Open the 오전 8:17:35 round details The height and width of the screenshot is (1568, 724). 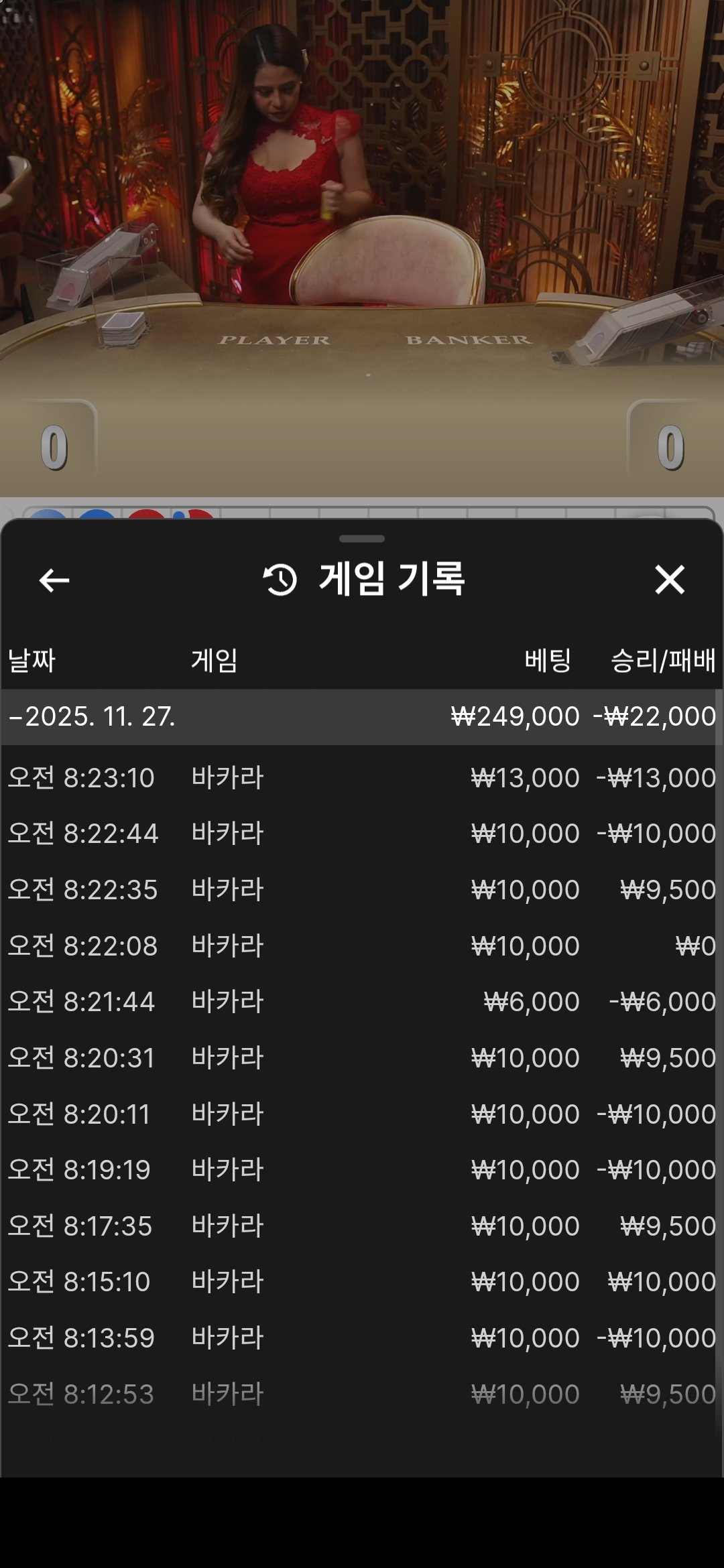361,1226
